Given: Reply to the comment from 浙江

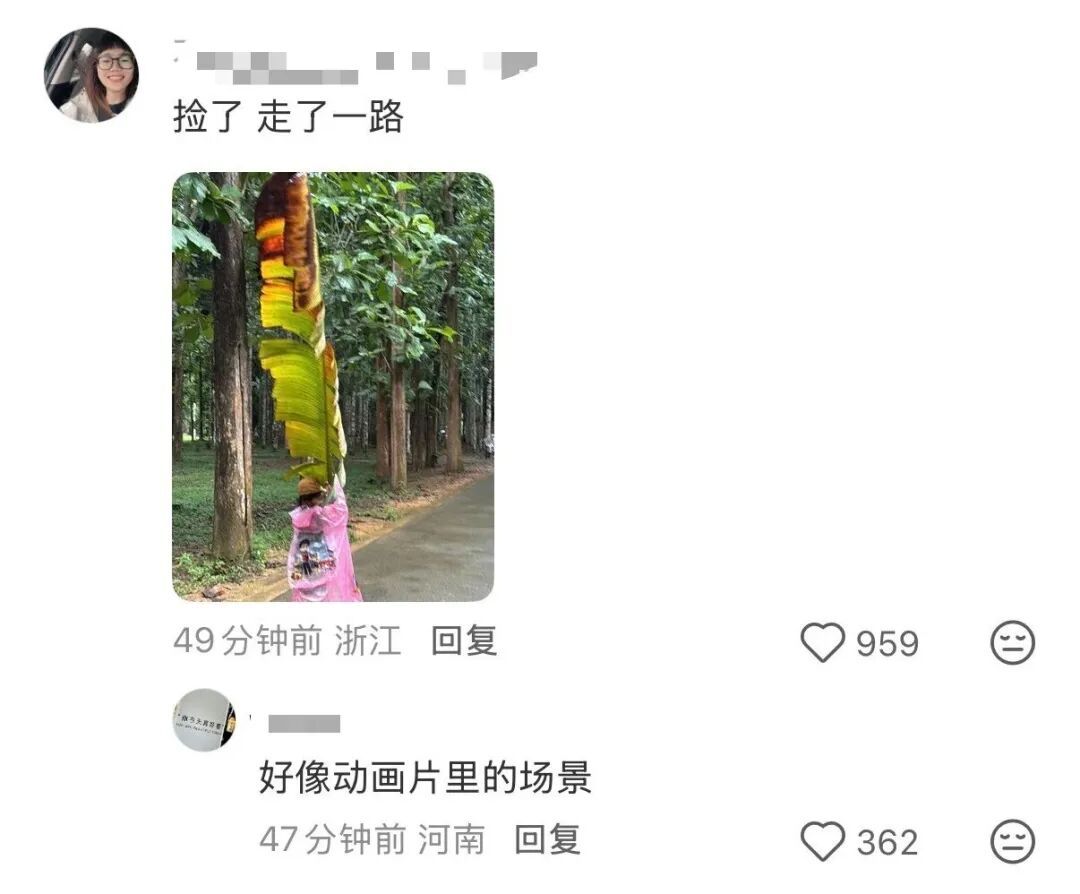Looking at the screenshot, I should click(464, 641).
